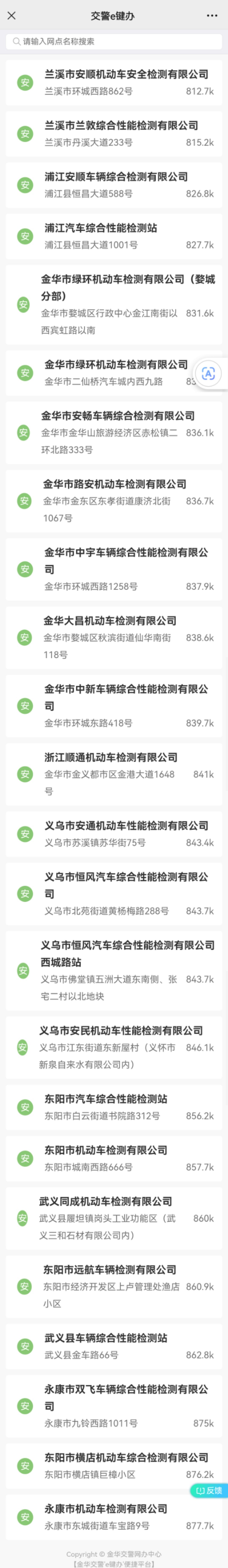
Task: Open 金华市路安机动车检测有限公司
Action: coord(114,500)
